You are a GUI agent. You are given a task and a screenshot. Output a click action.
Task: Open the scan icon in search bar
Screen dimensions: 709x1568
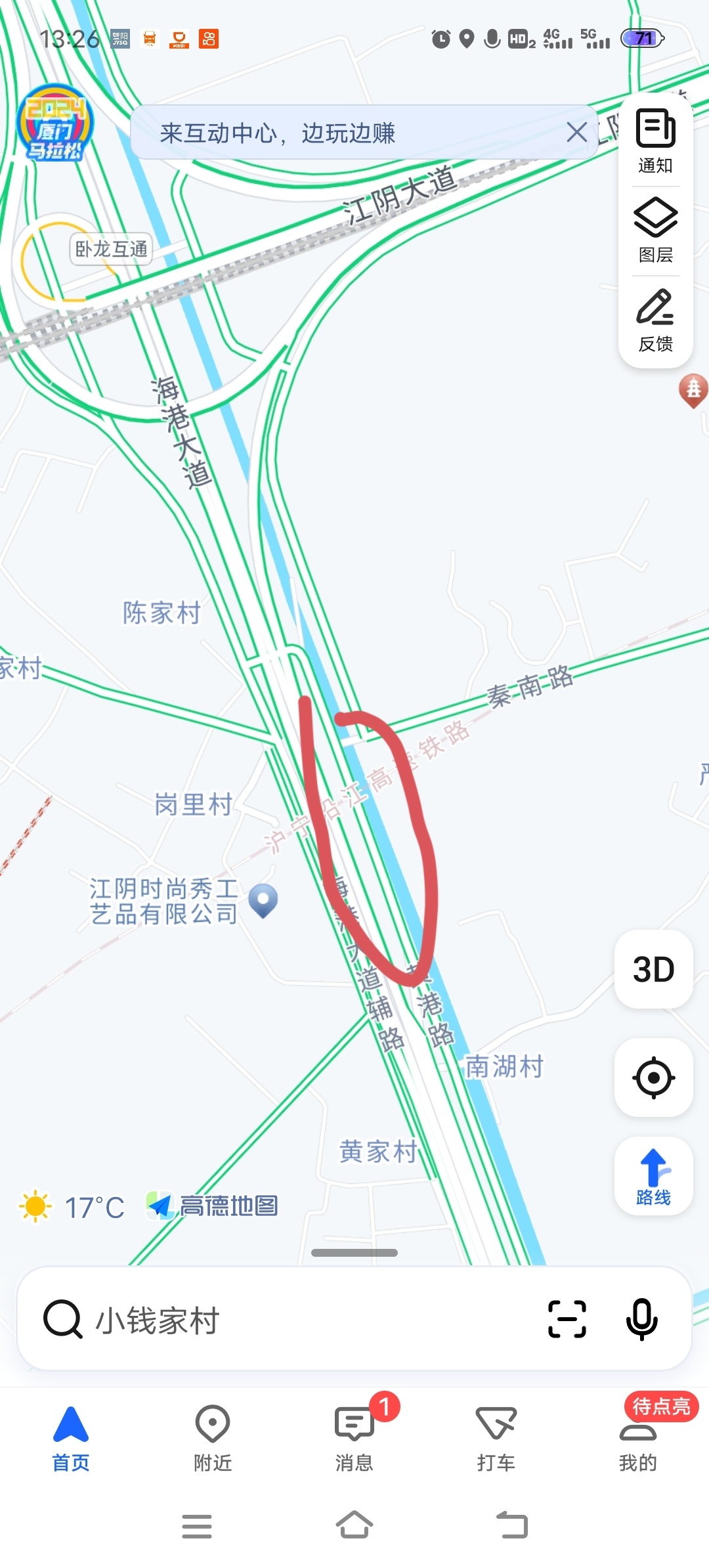pyautogui.click(x=567, y=1319)
